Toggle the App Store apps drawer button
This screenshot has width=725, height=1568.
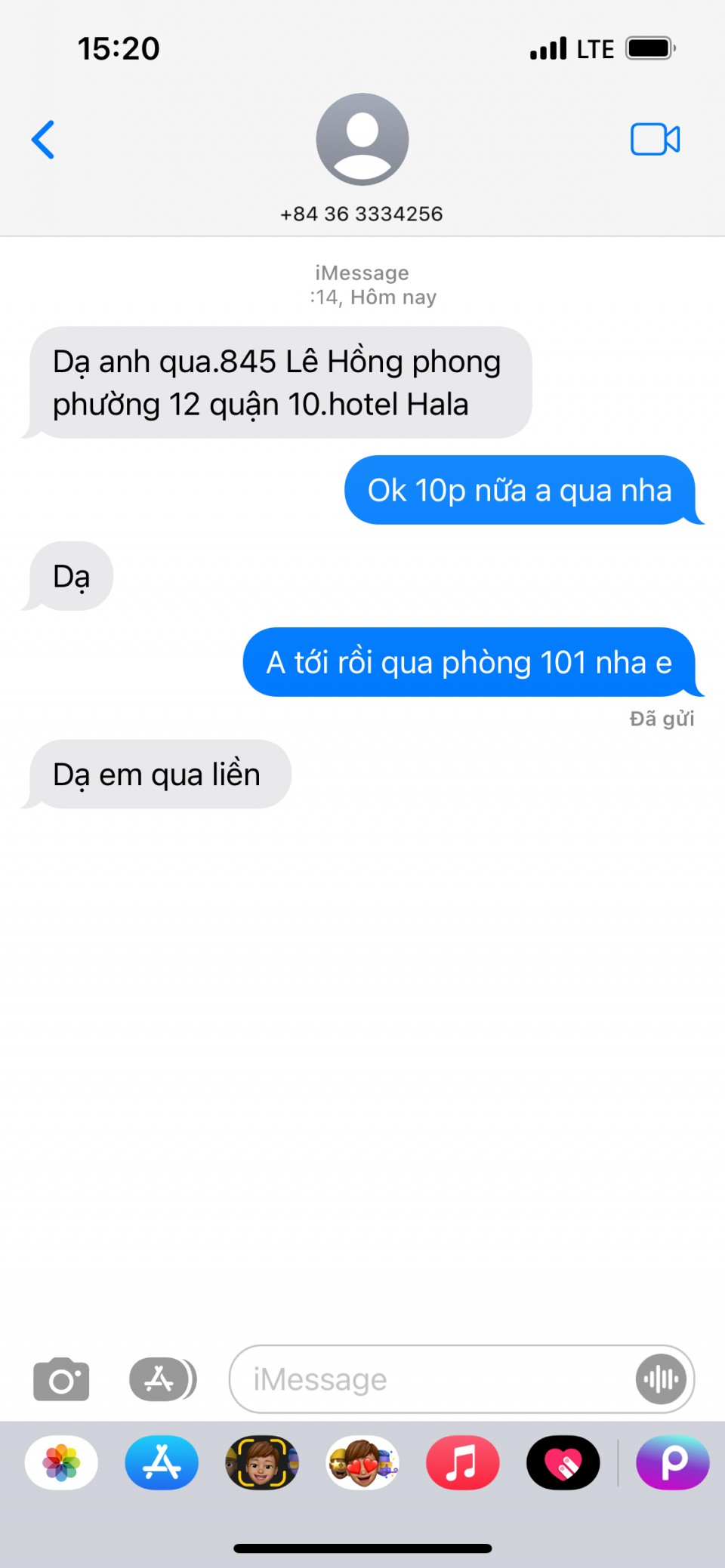pyautogui.click(x=162, y=1379)
